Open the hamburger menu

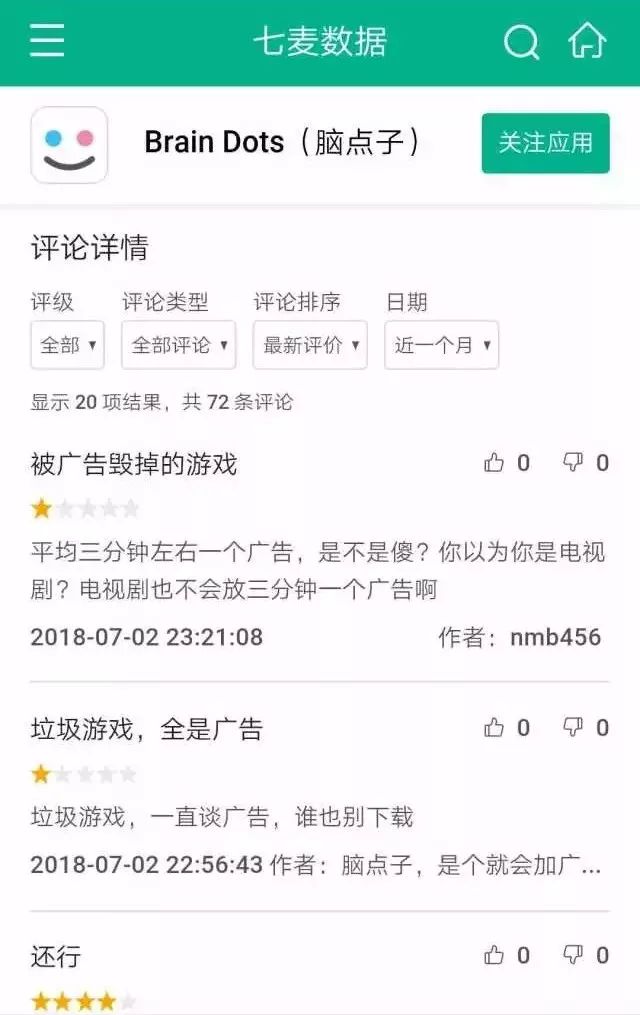tap(47, 42)
